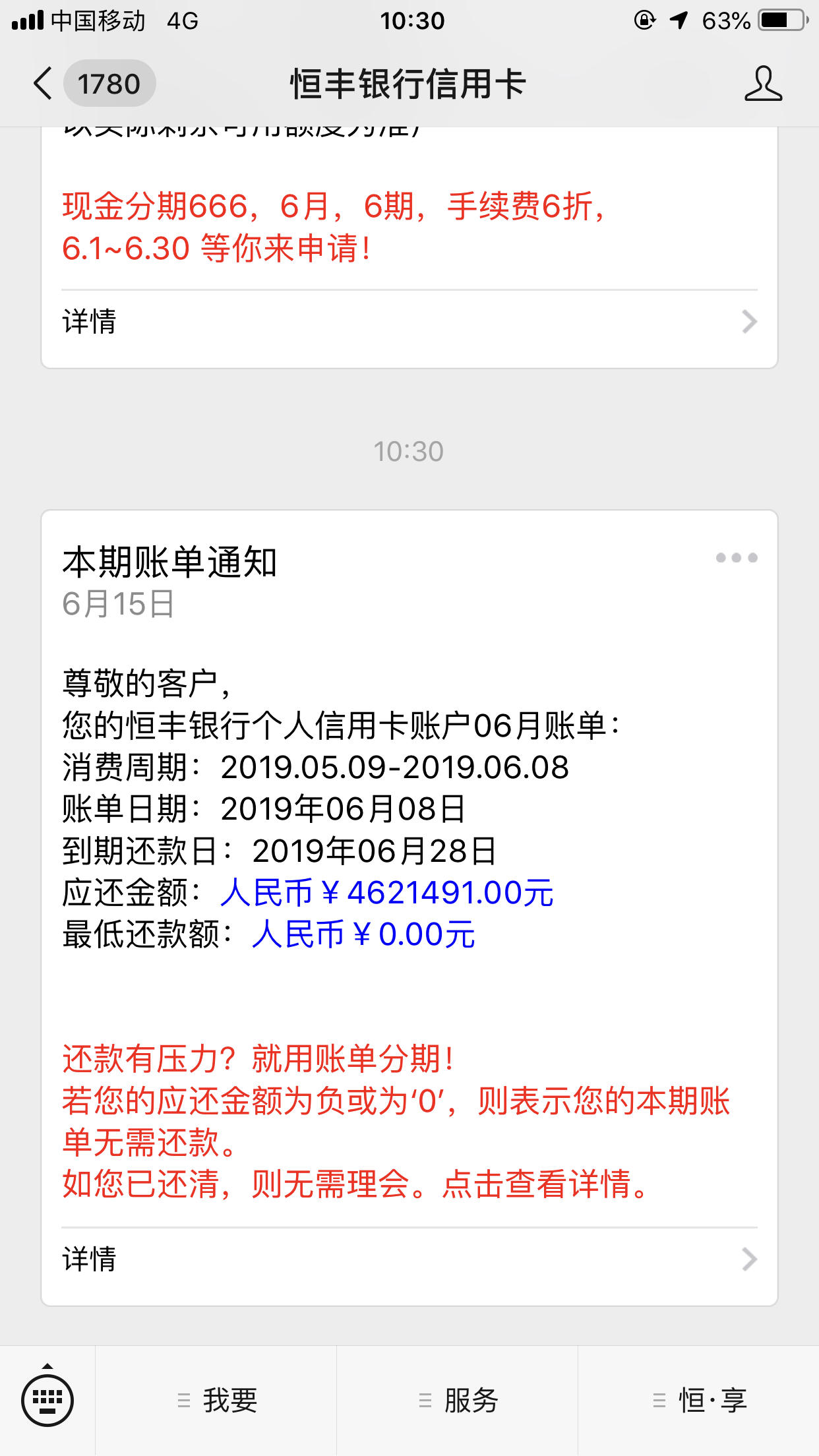Expand the 服务 menu
819x1456 pixels.
458,1400
